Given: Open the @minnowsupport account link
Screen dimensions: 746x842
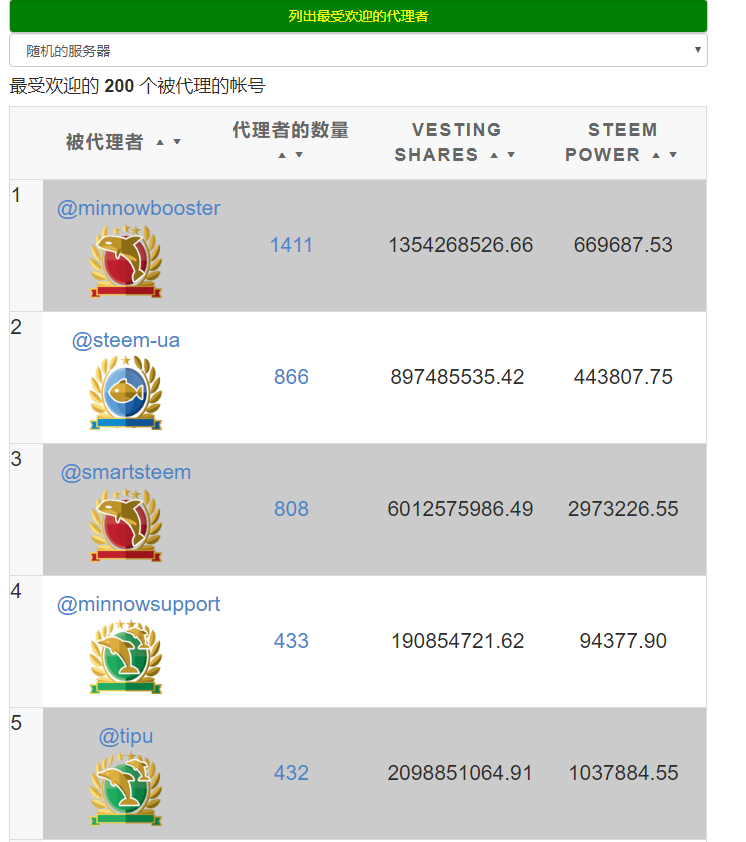Looking at the screenshot, I should 138,604.
